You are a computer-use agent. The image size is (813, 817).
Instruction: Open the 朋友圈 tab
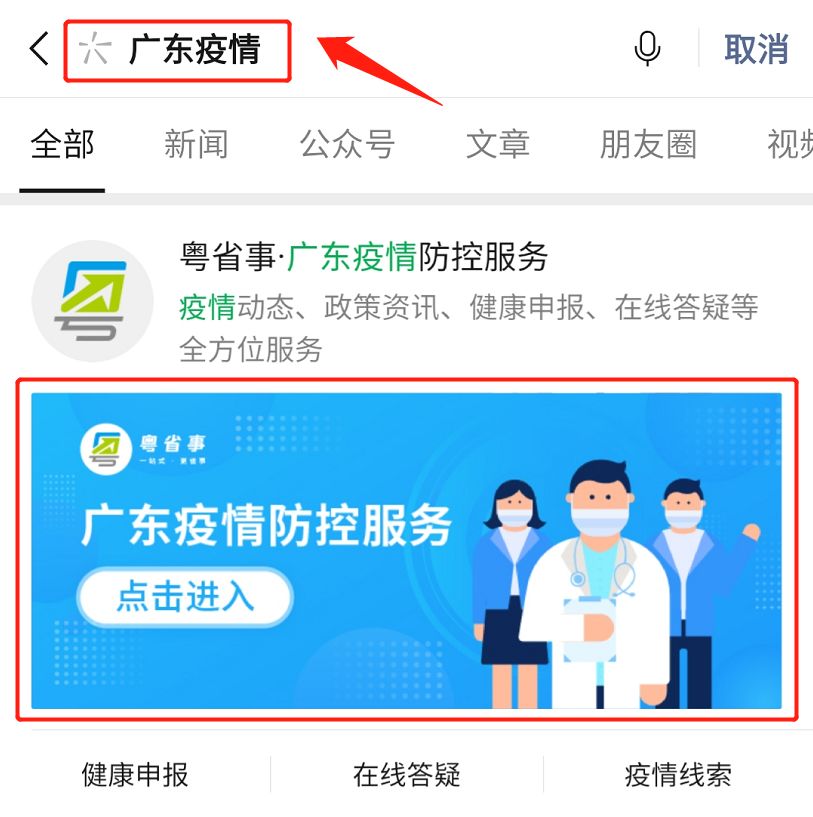click(x=647, y=145)
